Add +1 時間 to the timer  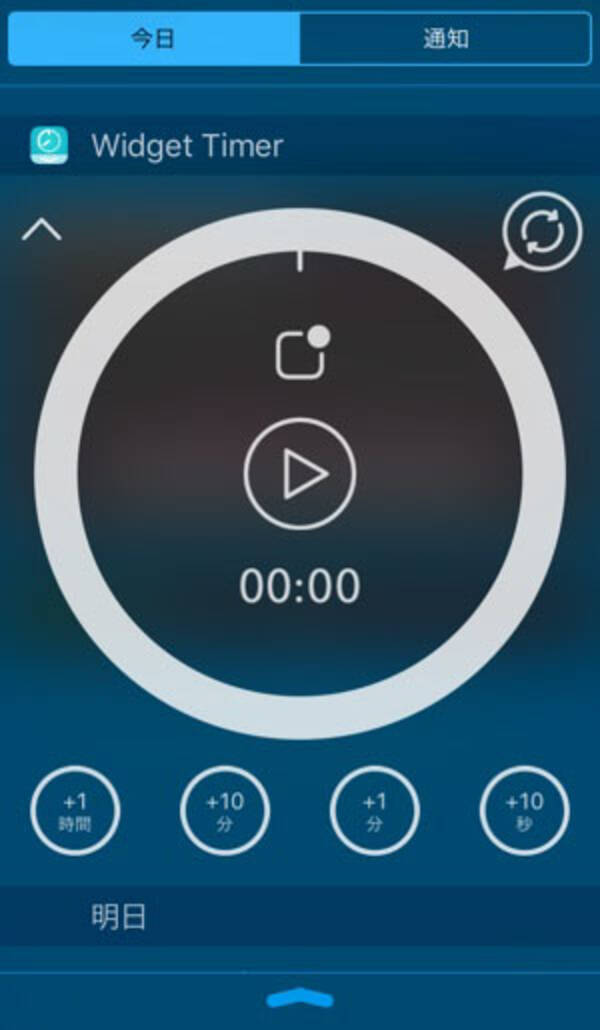click(x=75, y=810)
